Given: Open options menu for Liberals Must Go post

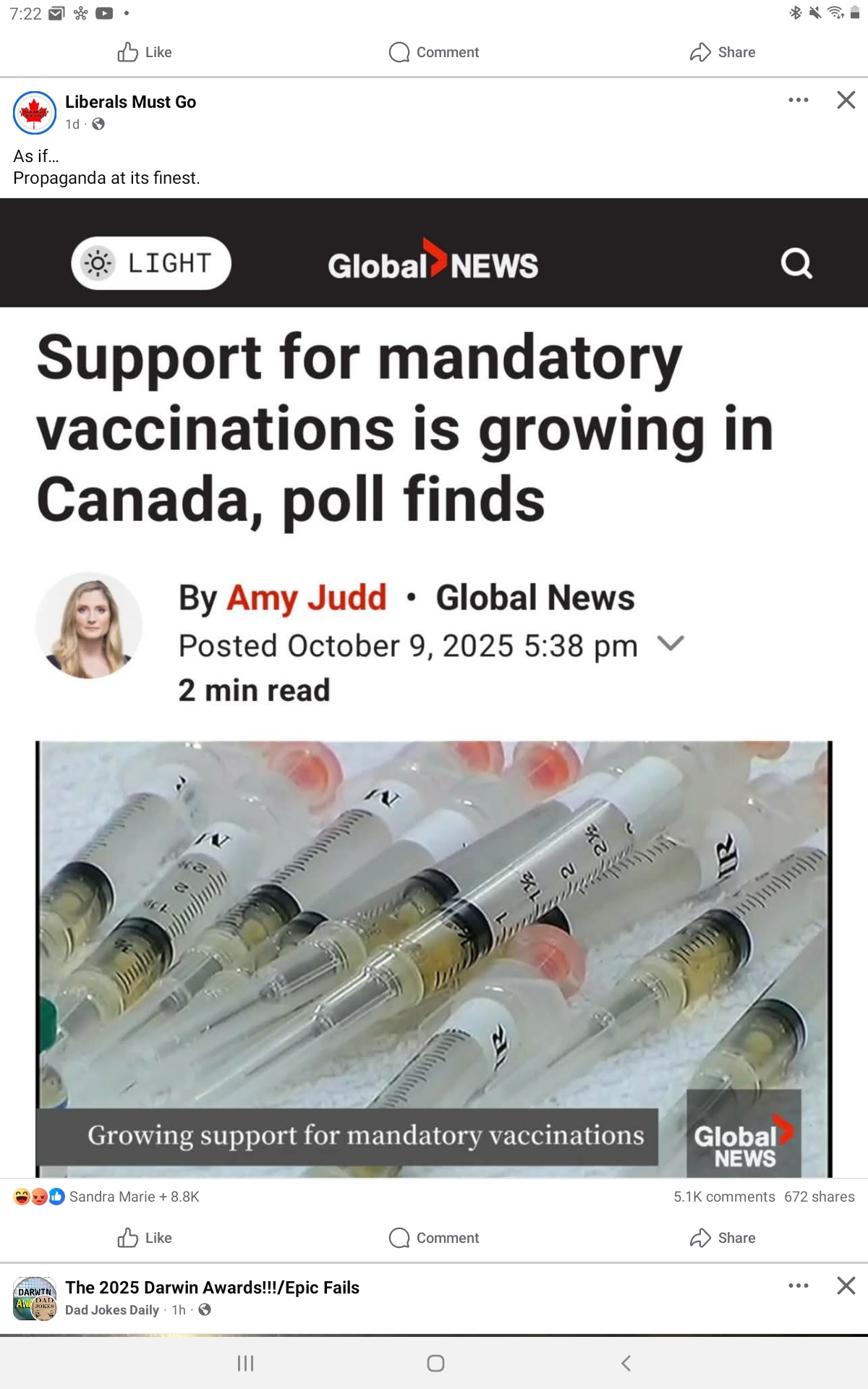Looking at the screenshot, I should click(798, 100).
